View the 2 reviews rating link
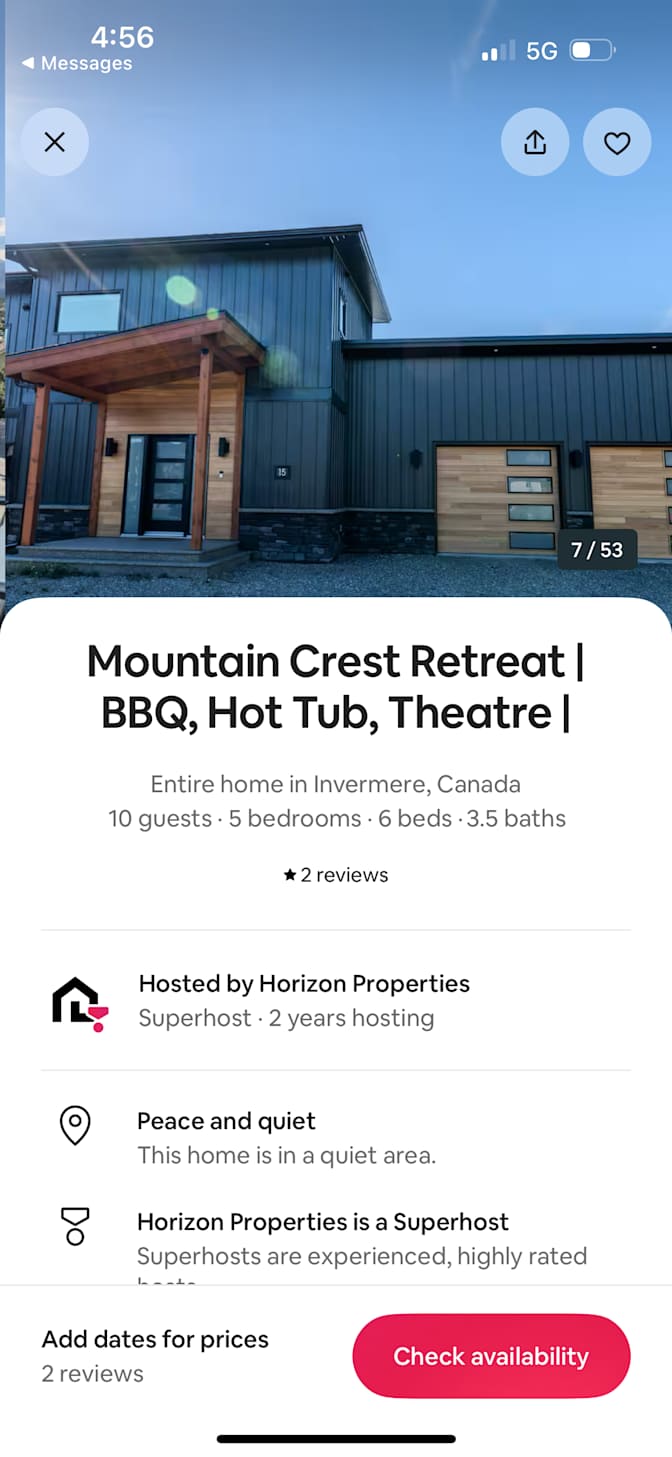Image resolution: width=672 pixels, height=1457 pixels. coord(336,875)
